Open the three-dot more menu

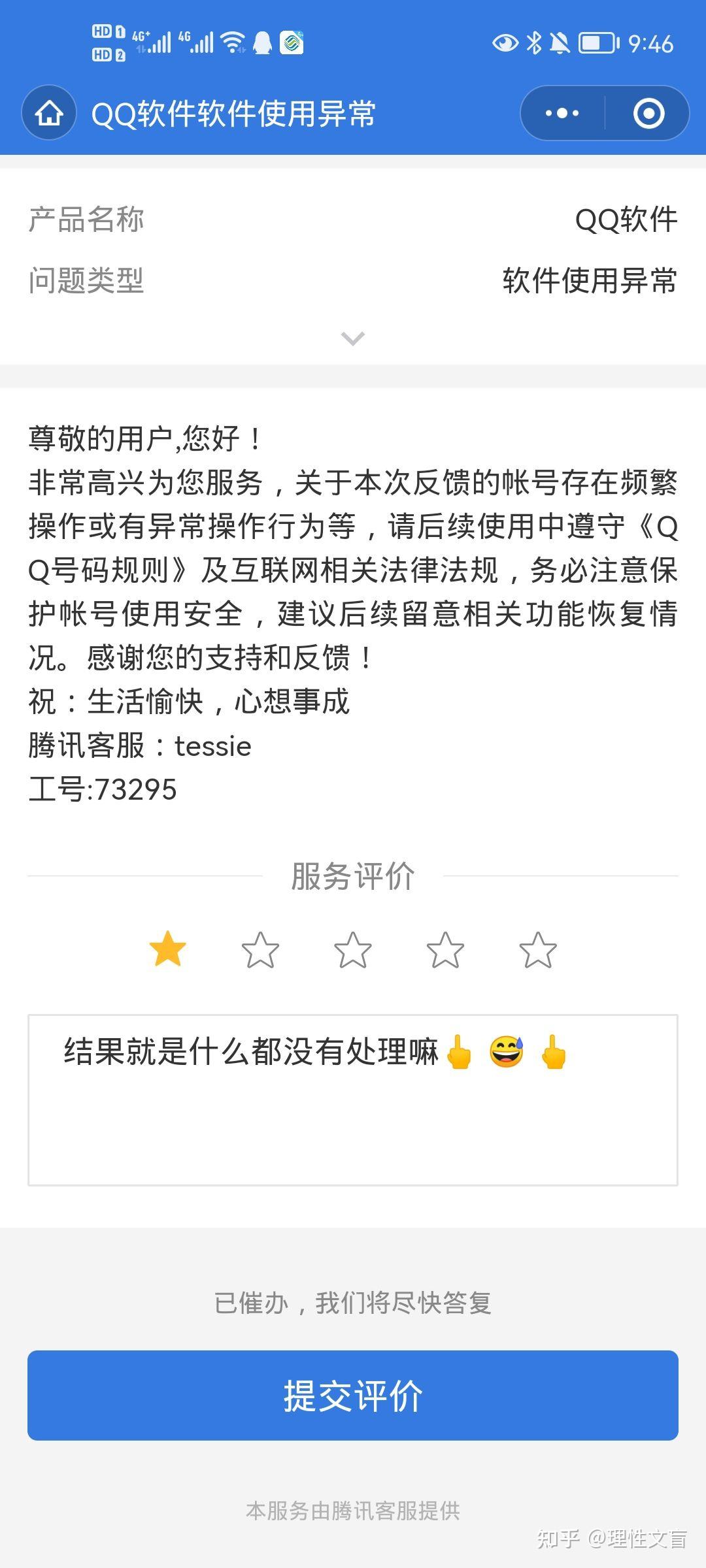pyautogui.click(x=562, y=113)
